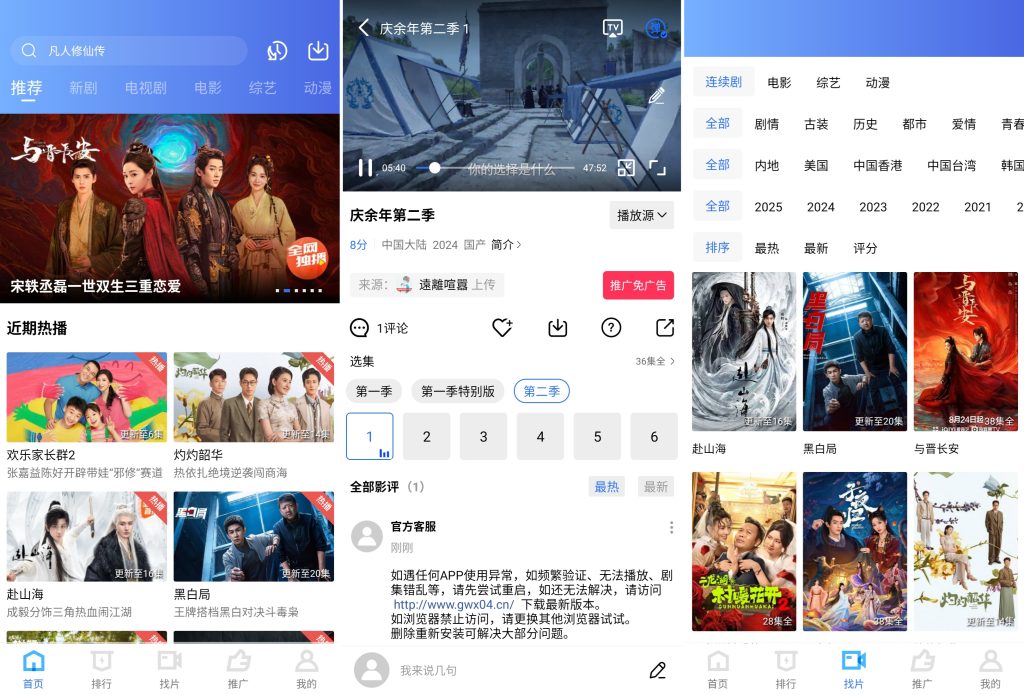This screenshot has width=1024, height=695.
Task: Sort results by 评分
Action: [x=865, y=248]
